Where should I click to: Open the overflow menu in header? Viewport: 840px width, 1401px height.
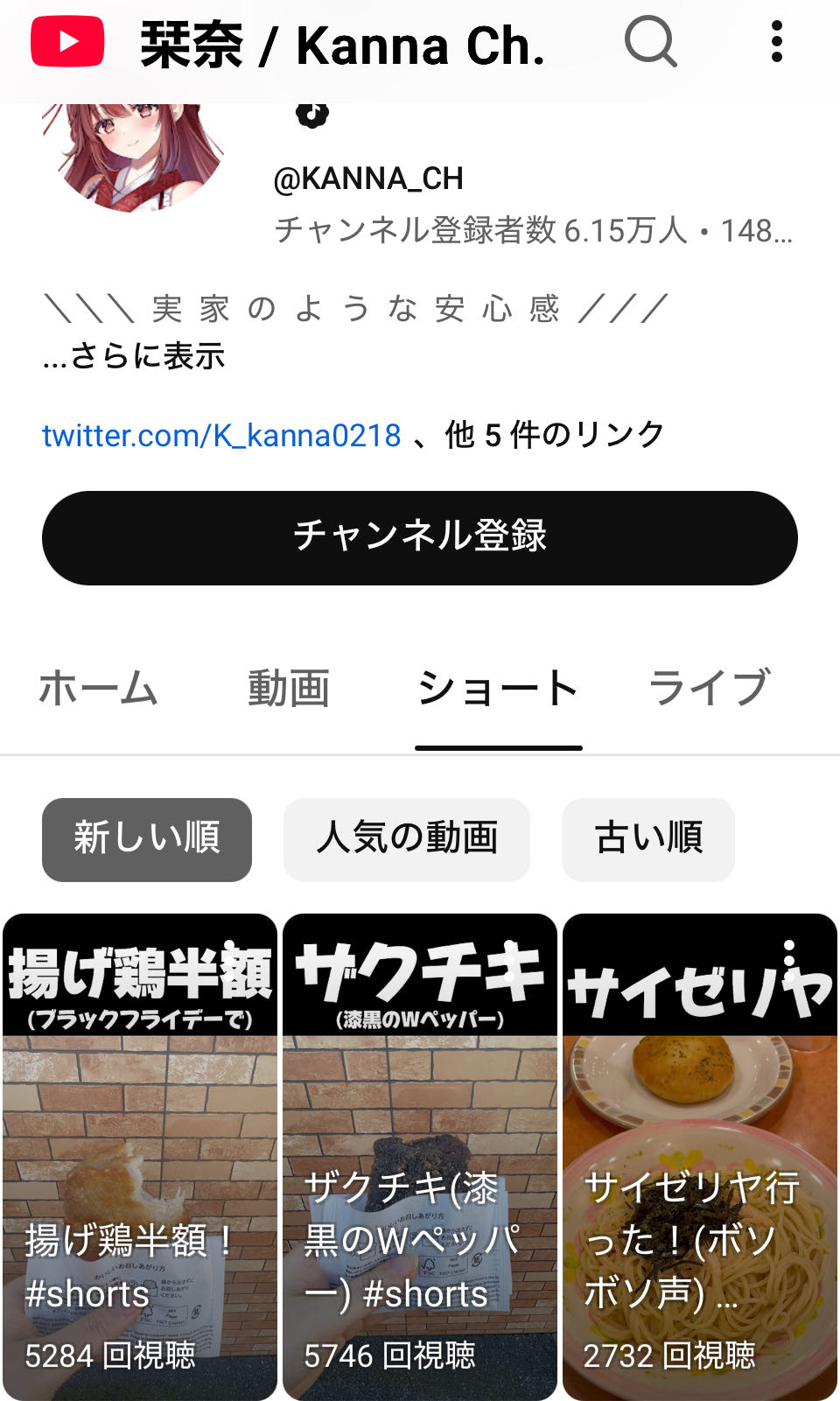coord(776,42)
